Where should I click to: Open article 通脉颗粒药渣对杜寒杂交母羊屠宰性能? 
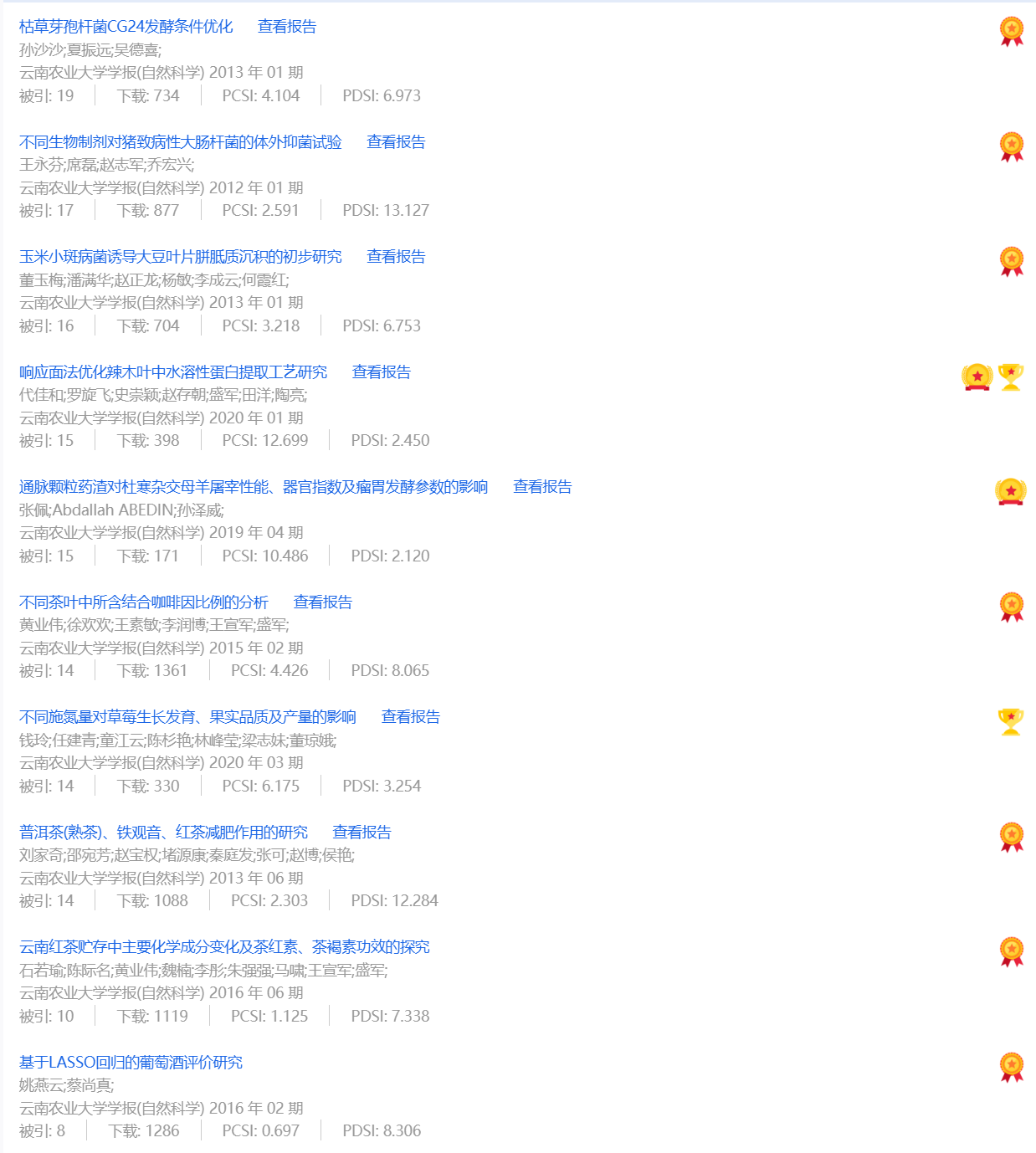pyautogui.click(x=253, y=487)
